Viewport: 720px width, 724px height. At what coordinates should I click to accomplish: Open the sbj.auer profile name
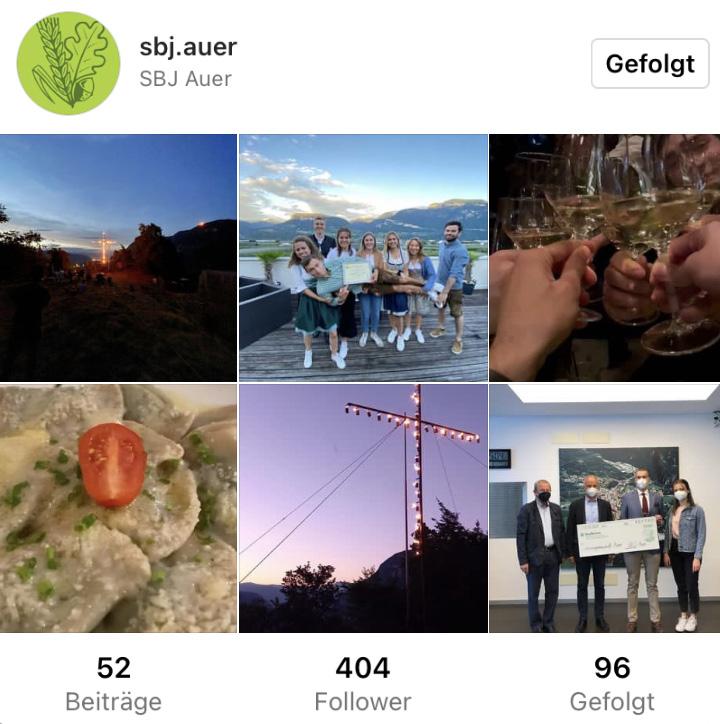[x=188, y=47]
